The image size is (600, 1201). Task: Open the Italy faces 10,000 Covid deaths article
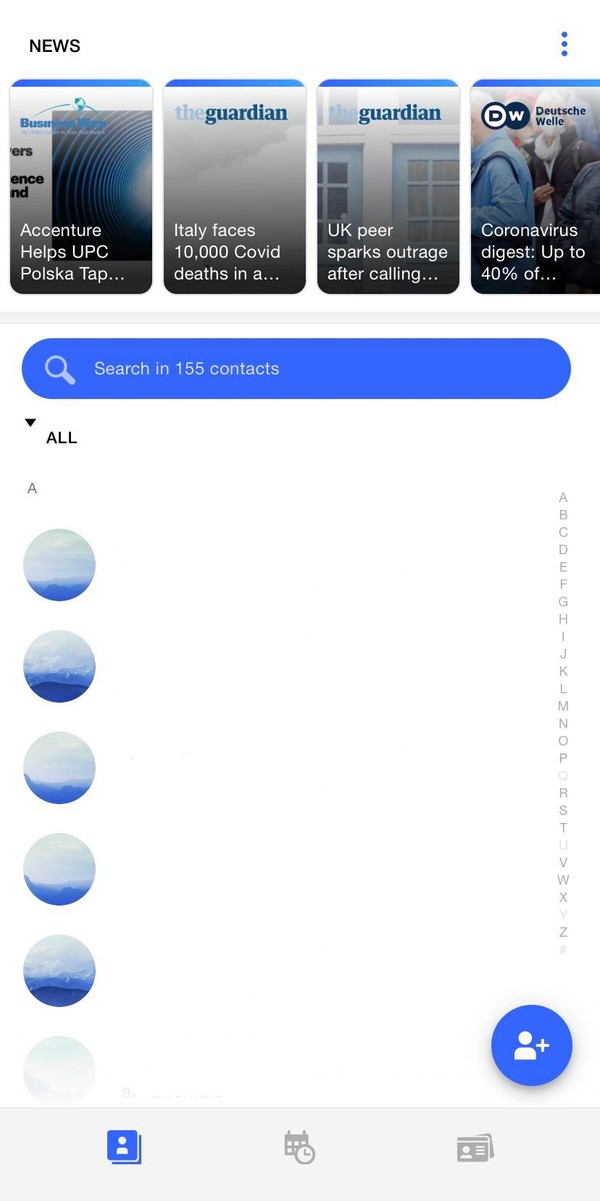point(235,188)
